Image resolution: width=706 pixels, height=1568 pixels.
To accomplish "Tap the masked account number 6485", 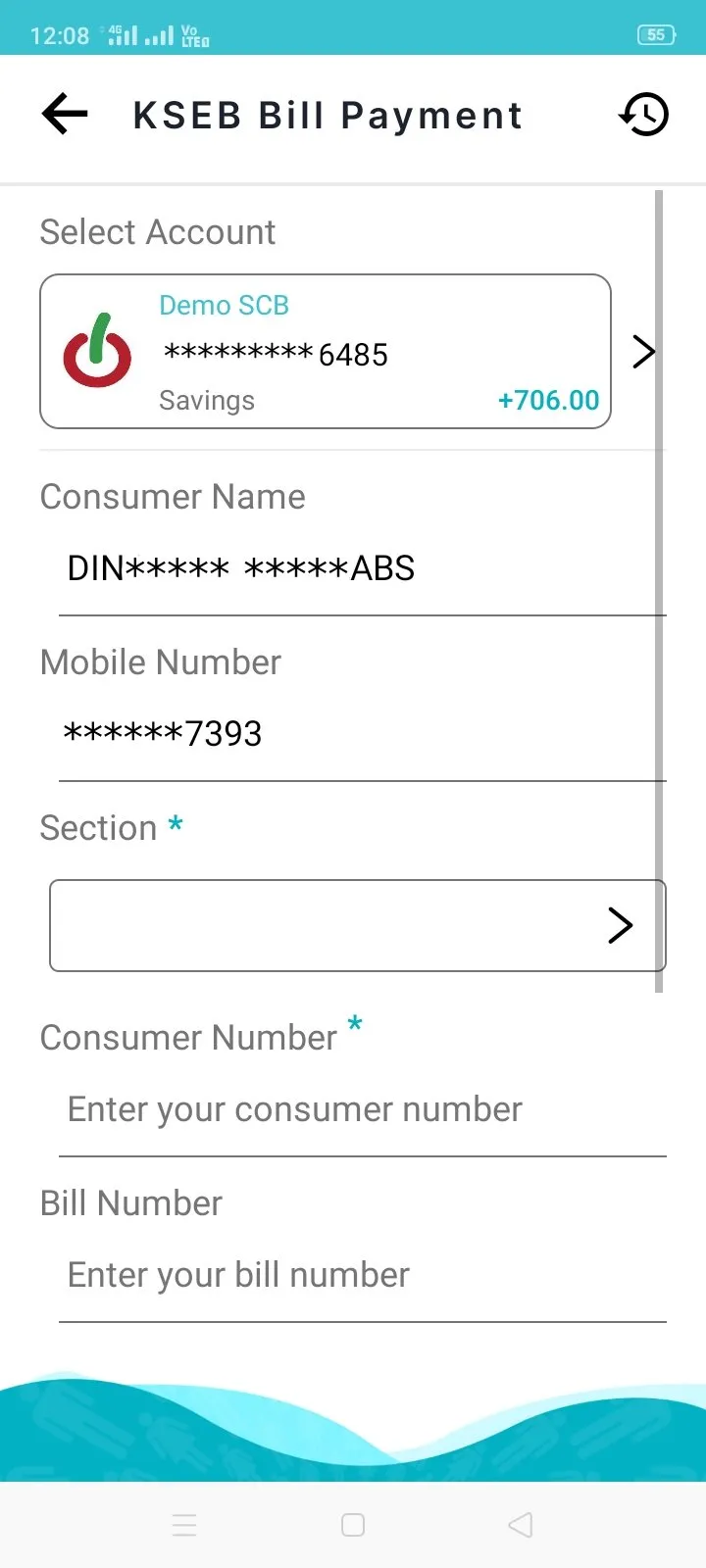I will point(274,353).
